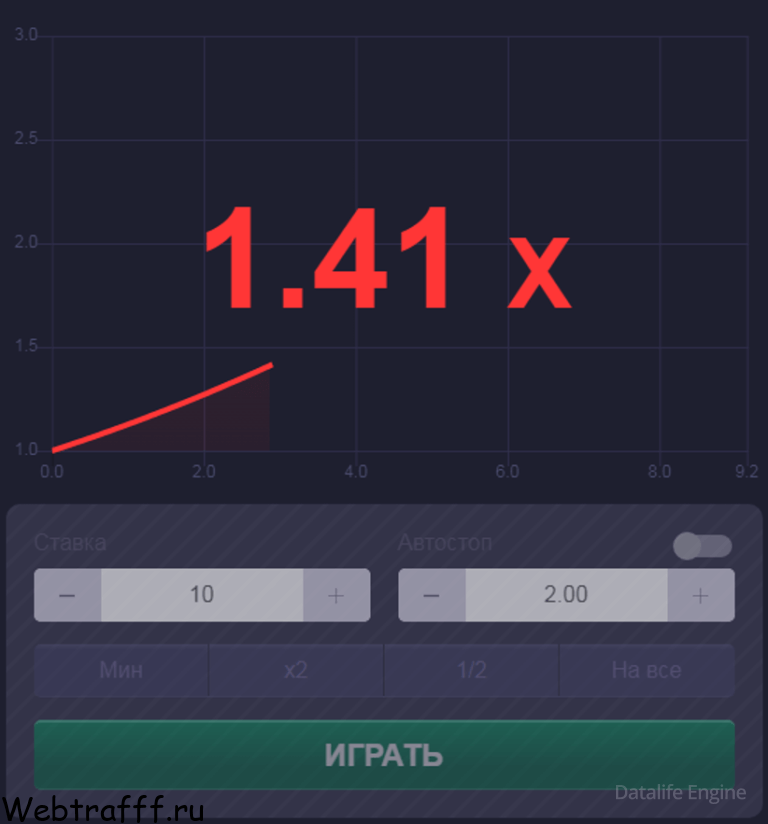
Task: Open the Datalife Engine link
Action: [681, 791]
